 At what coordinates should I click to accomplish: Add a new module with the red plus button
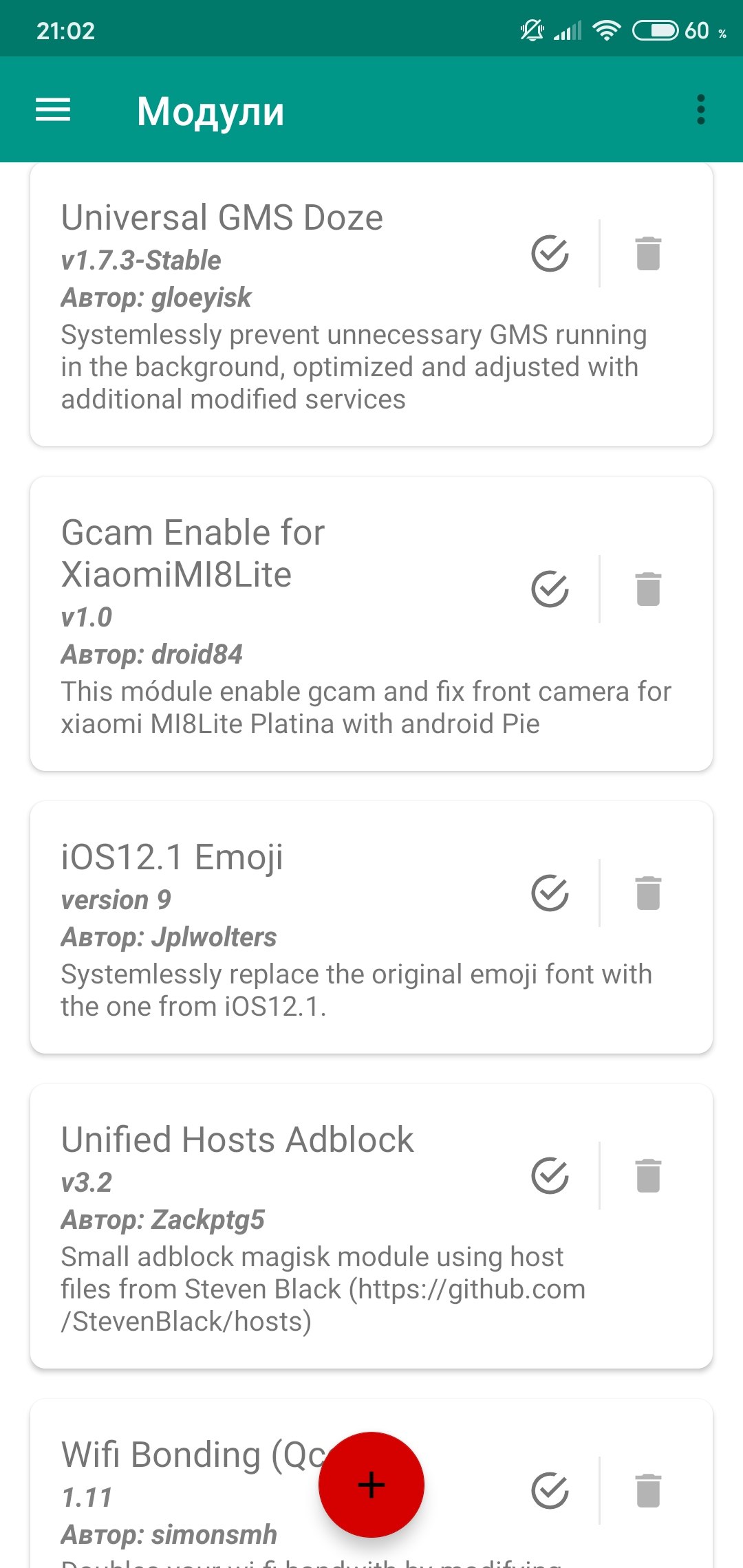coord(371,1485)
